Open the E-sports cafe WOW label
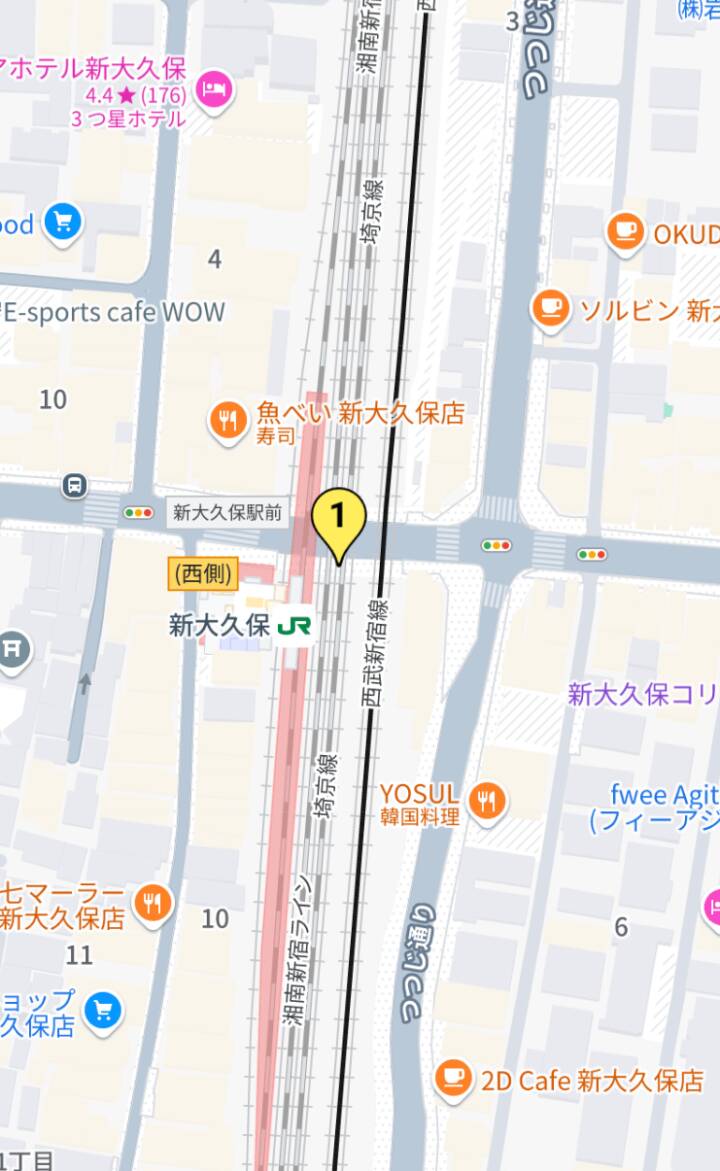 [113, 312]
